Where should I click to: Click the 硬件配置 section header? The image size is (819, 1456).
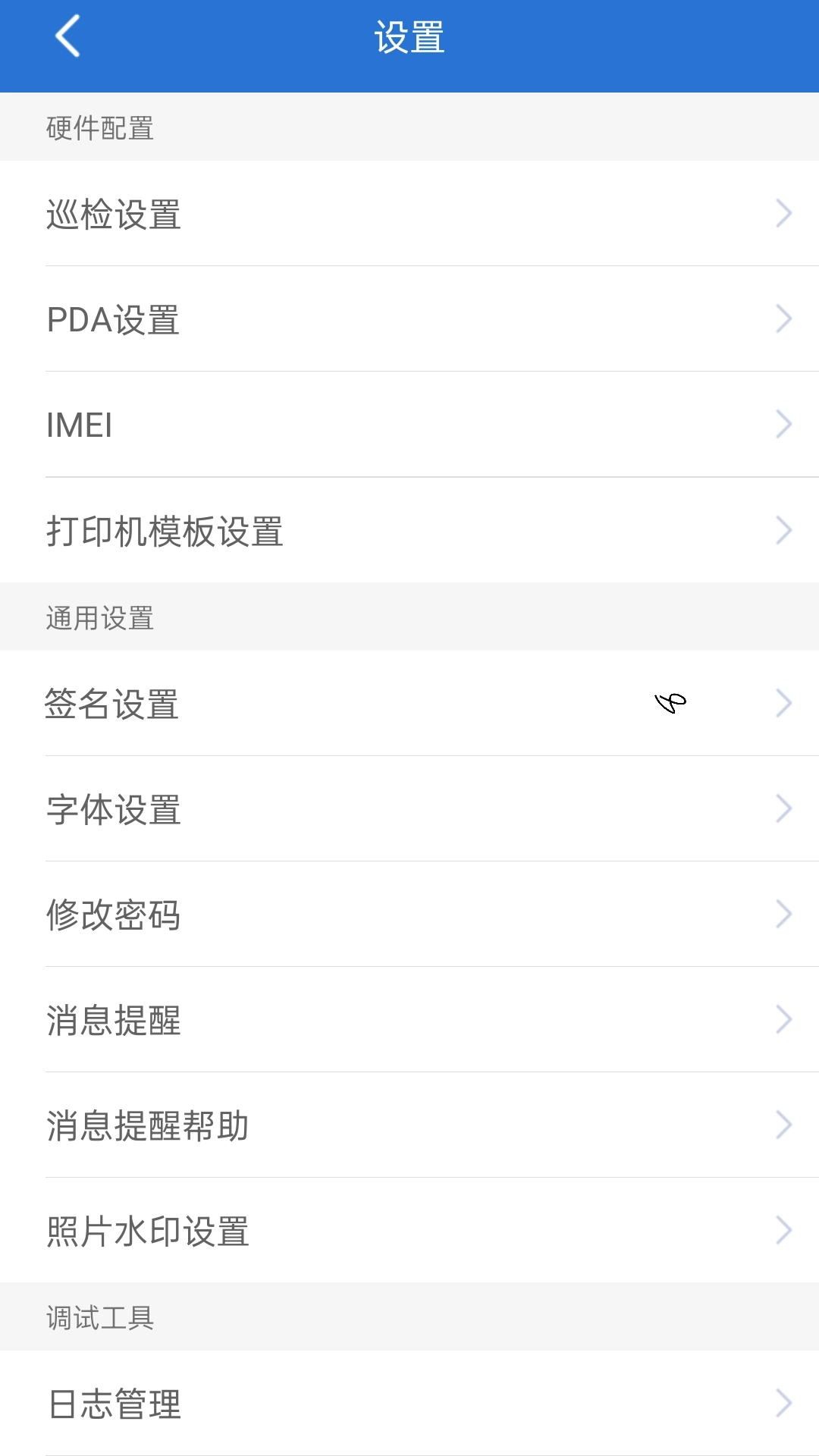pyautogui.click(x=99, y=127)
